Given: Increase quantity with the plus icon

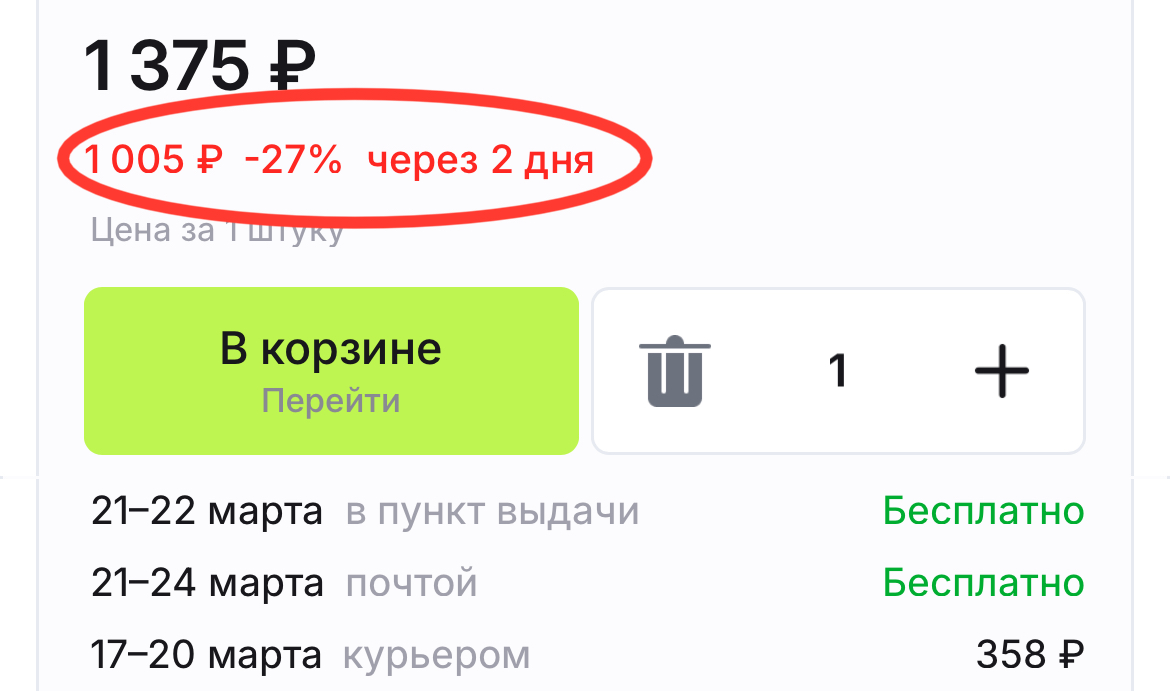Looking at the screenshot, I should click(x=1001, y=371).
